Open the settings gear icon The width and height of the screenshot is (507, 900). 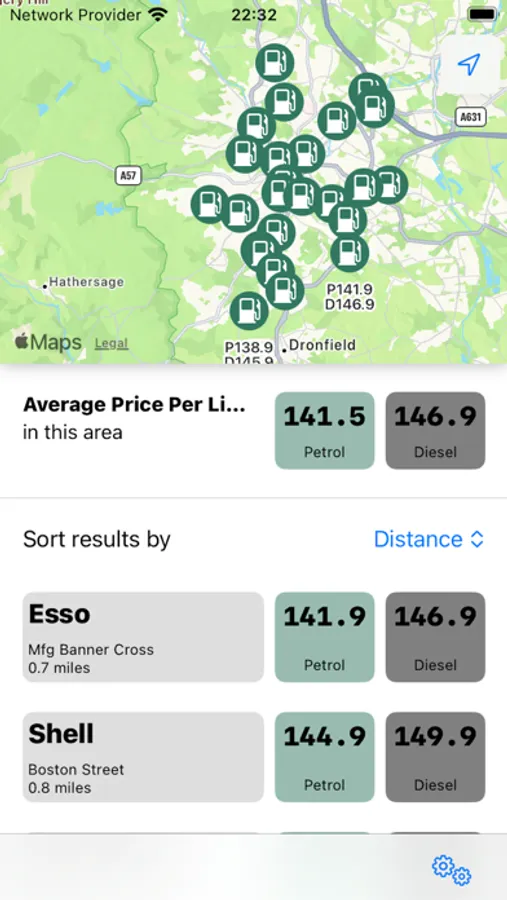point(451,870)
